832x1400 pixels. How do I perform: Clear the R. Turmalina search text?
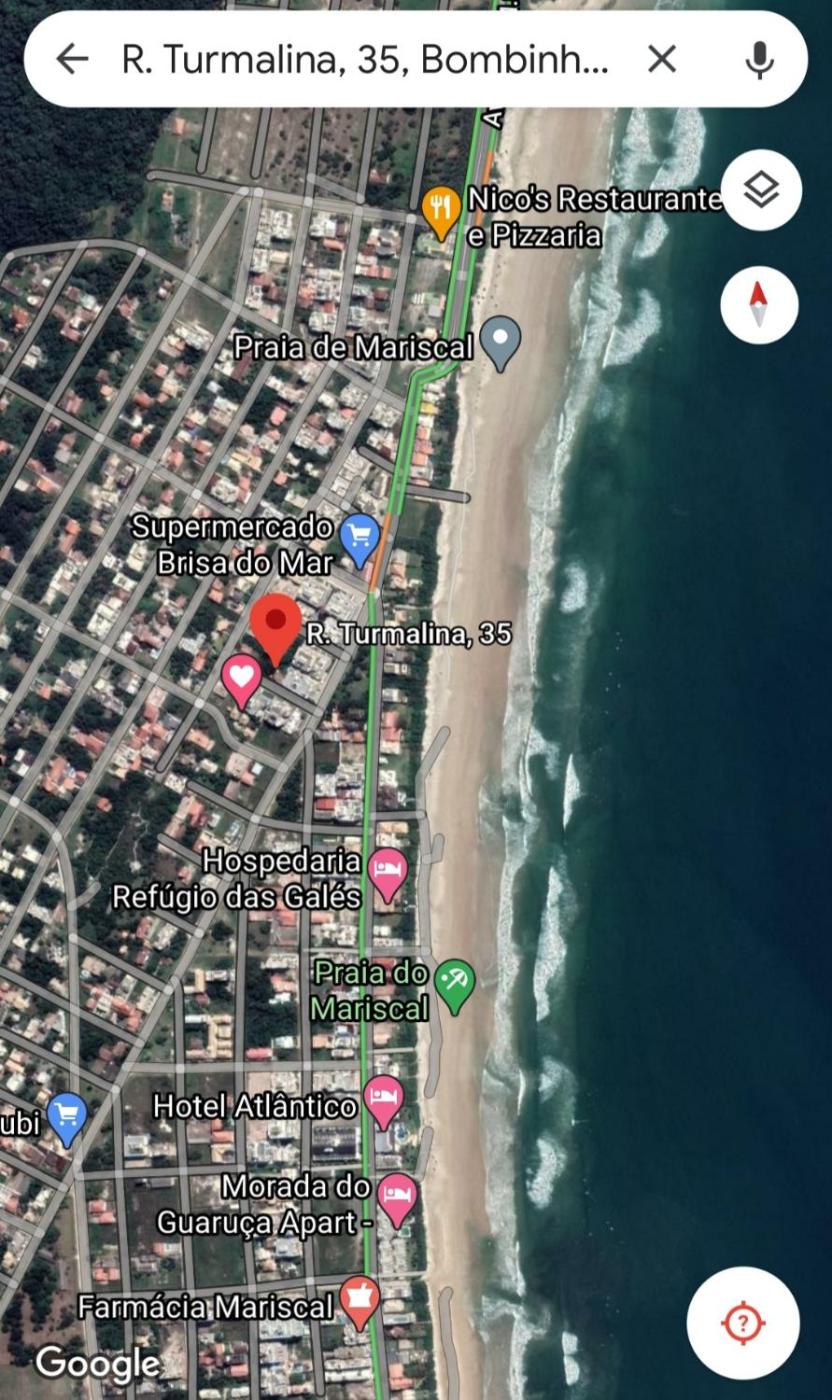click(662, 60)
